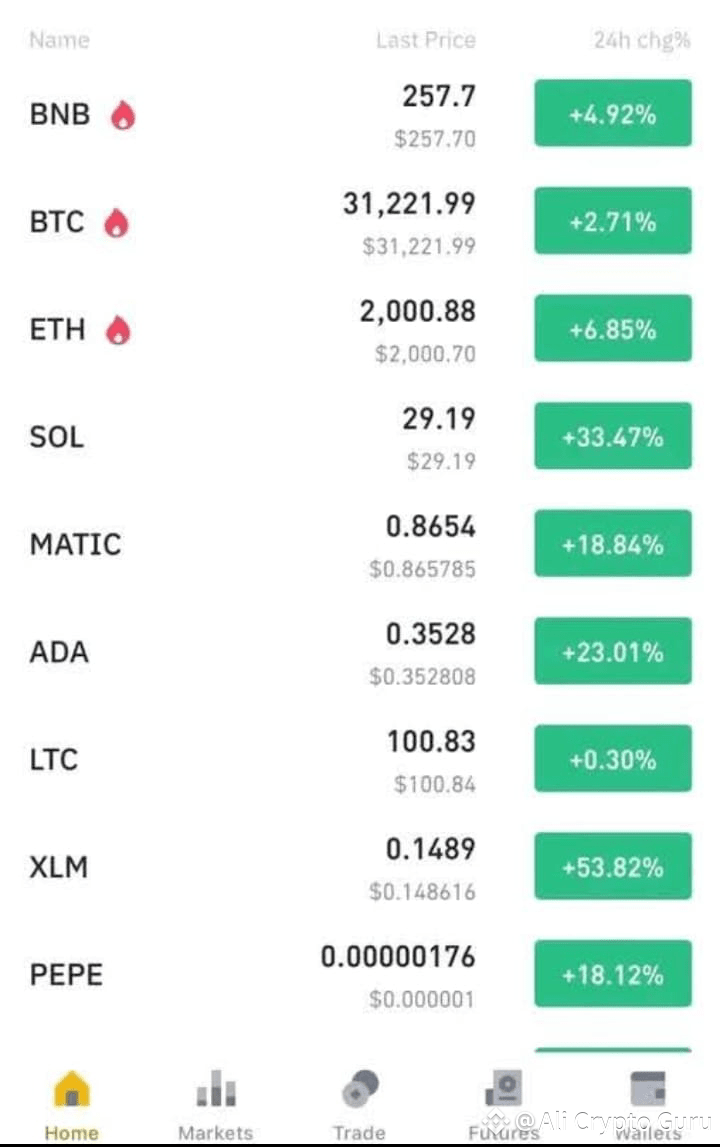Switch to the Markets tab
The height and width of the screenshot is (1147, 720).
point(216,1105)
